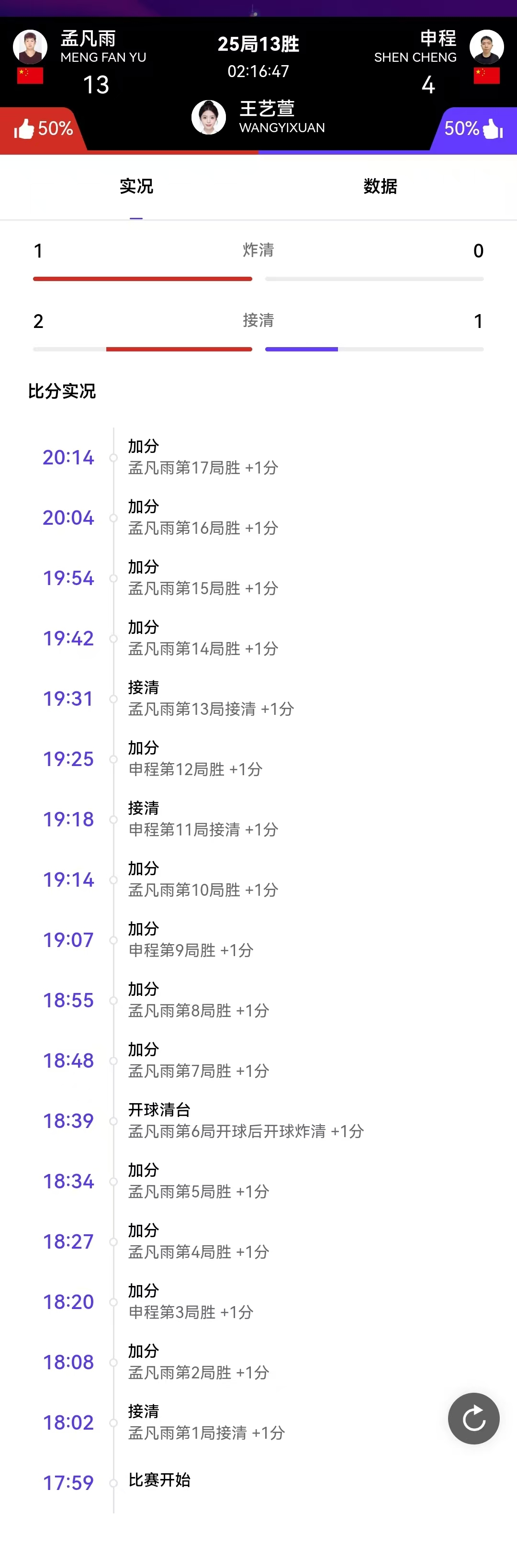Viewport: 517px width, 1568px height.
Task: Open 孟凡雨's player avatar
Action: (x=30, y=46)
